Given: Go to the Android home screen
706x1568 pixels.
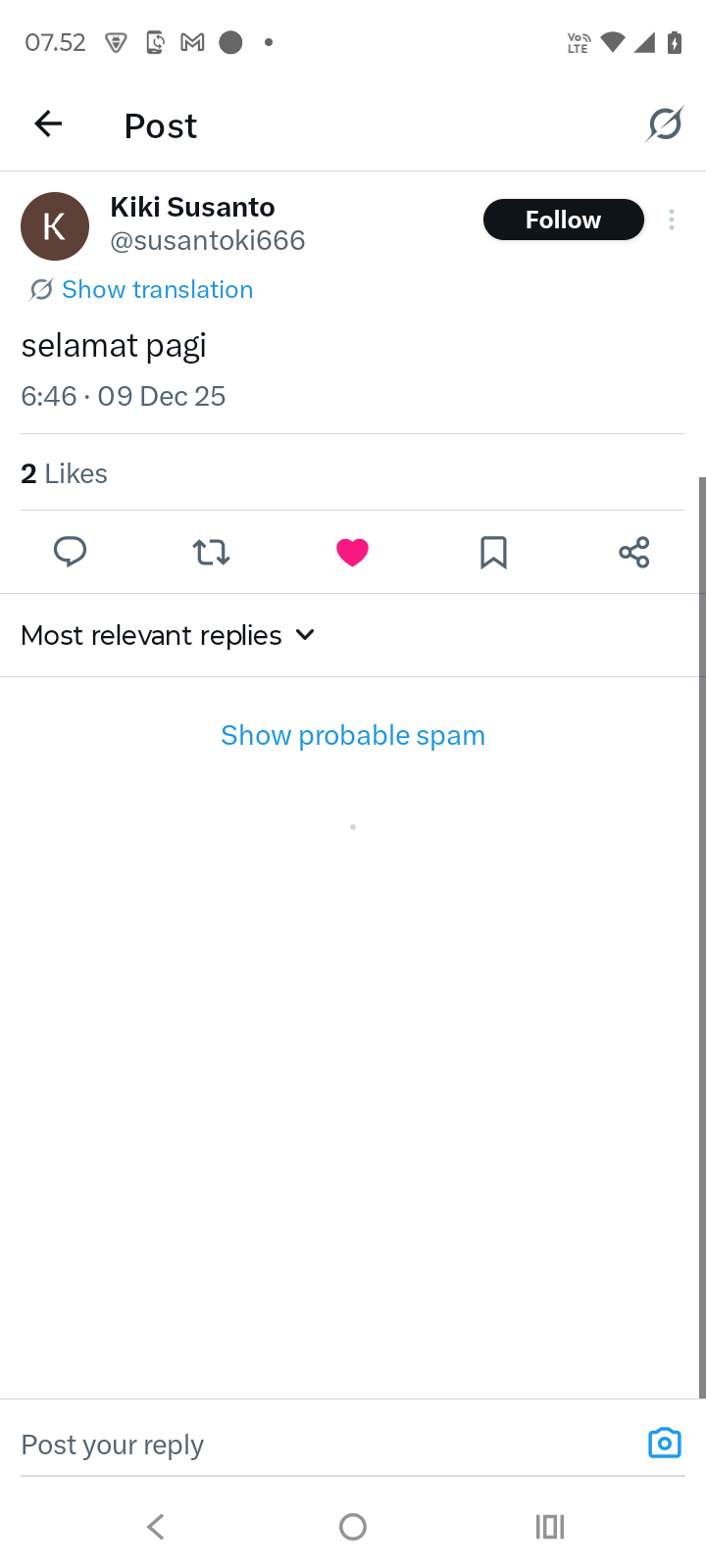Looking at the screenshot, I should pyautogui.click(x=353, y=1526).
